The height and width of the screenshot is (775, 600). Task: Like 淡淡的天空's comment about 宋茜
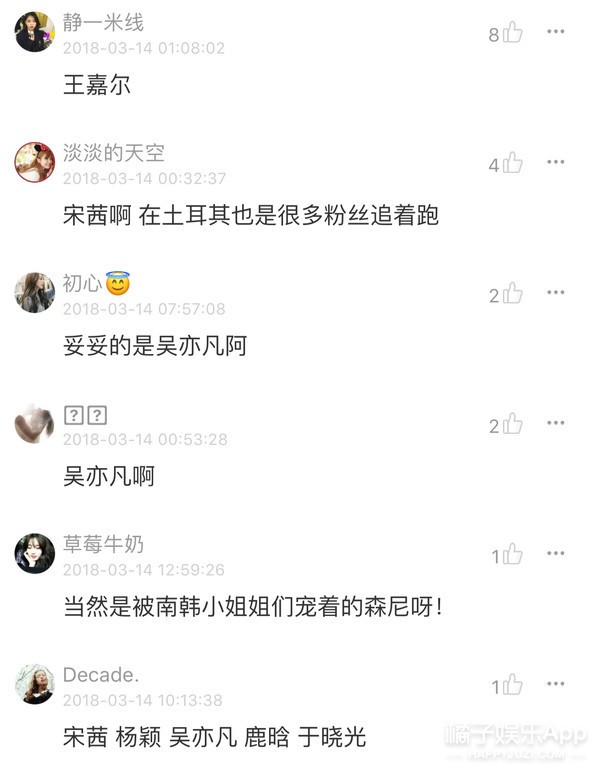pyautogui.click(x=512, y=163)
